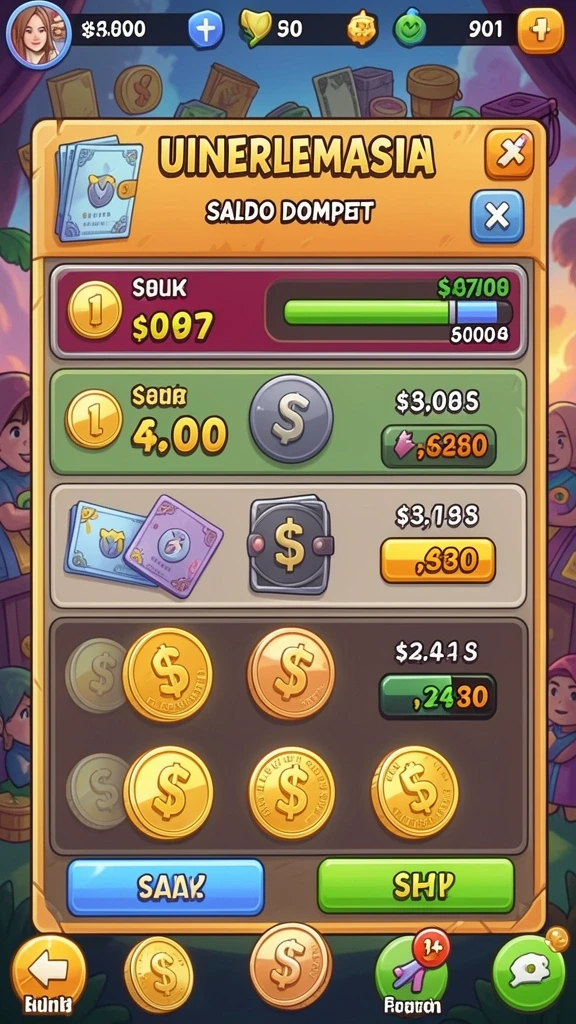Viewport: 576px width, 1024px height.
Task: Open the player avatar profile
Action: tap(39, 34)
